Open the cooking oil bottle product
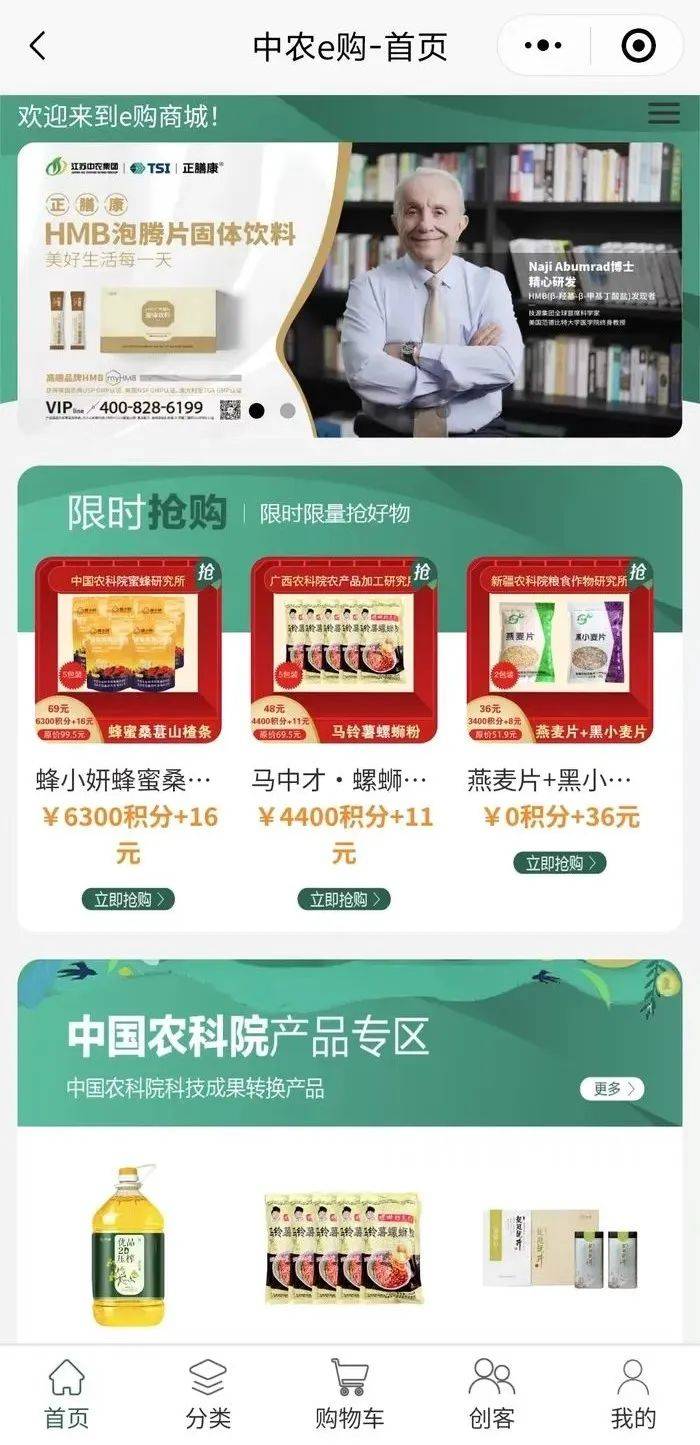Viewport: 700px width, 1445px height. [x=127, y=1246]
